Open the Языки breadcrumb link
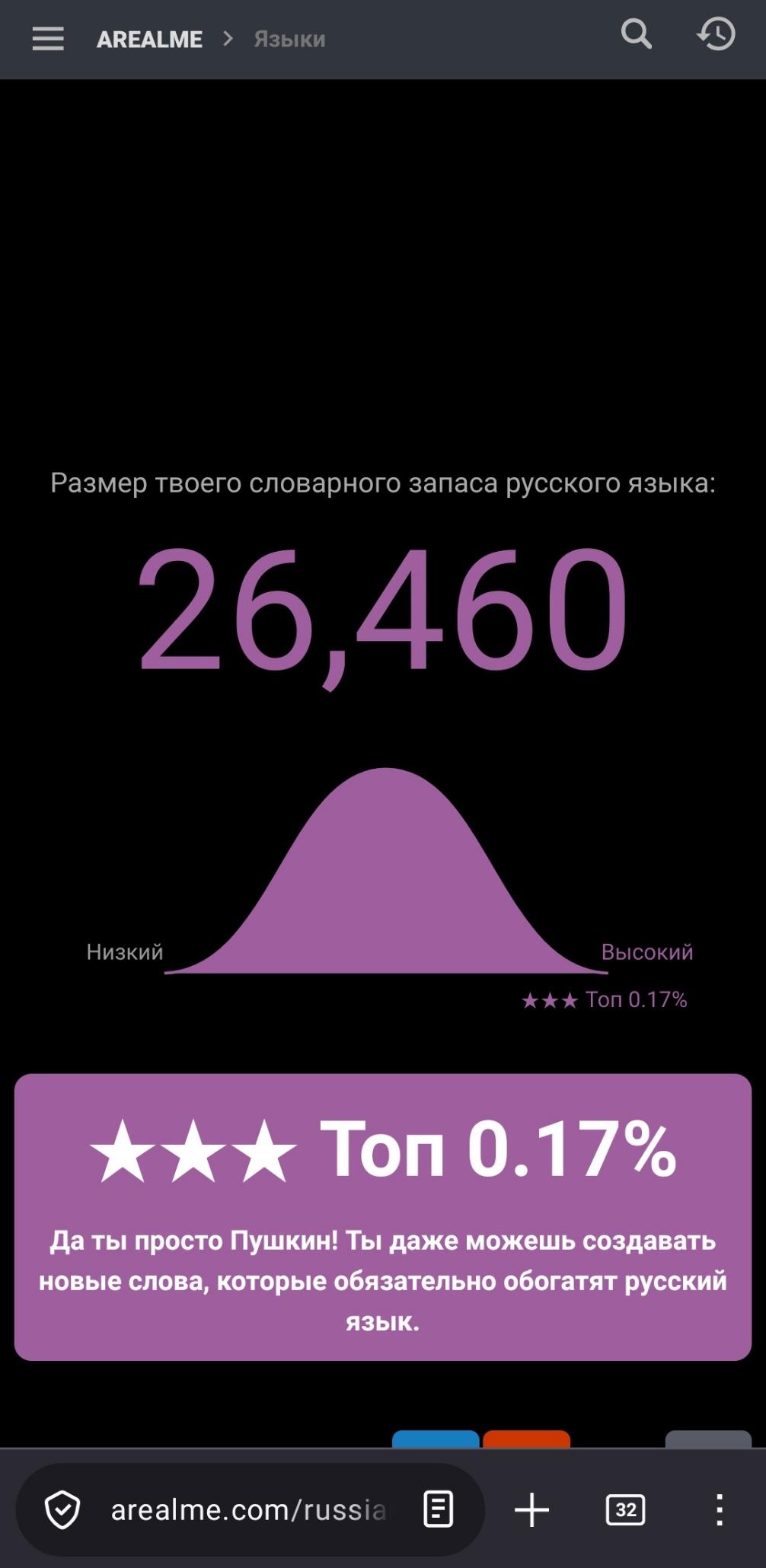The width and height of the screenshot is (766, 1568). [289, 40]
